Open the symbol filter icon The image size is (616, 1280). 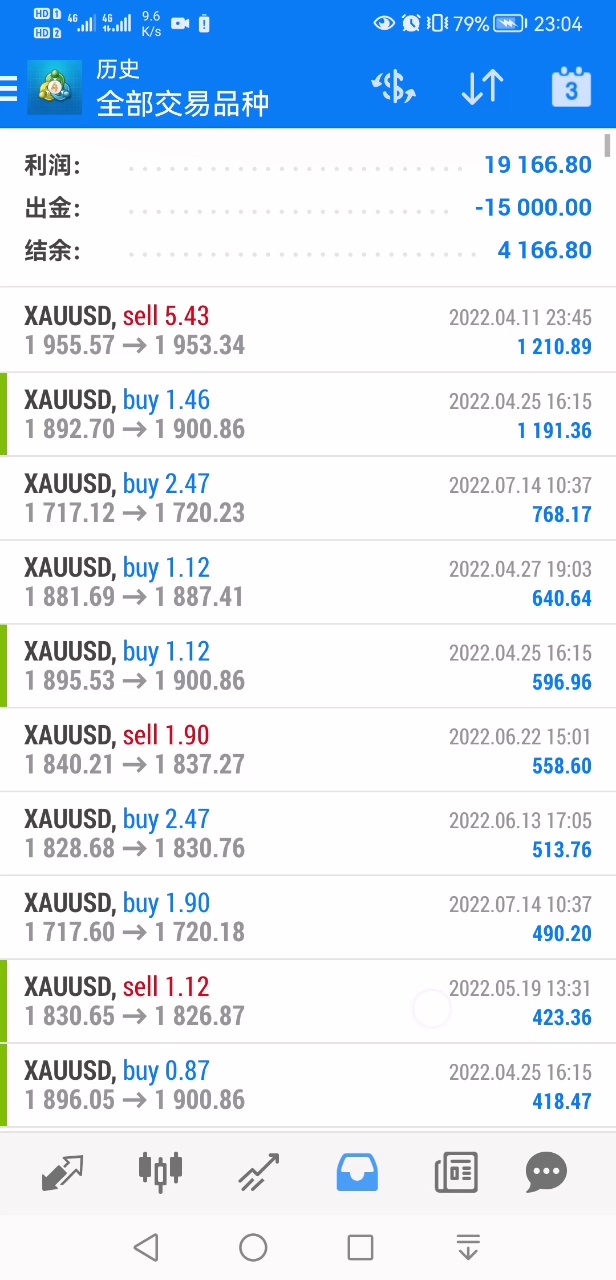393,88
